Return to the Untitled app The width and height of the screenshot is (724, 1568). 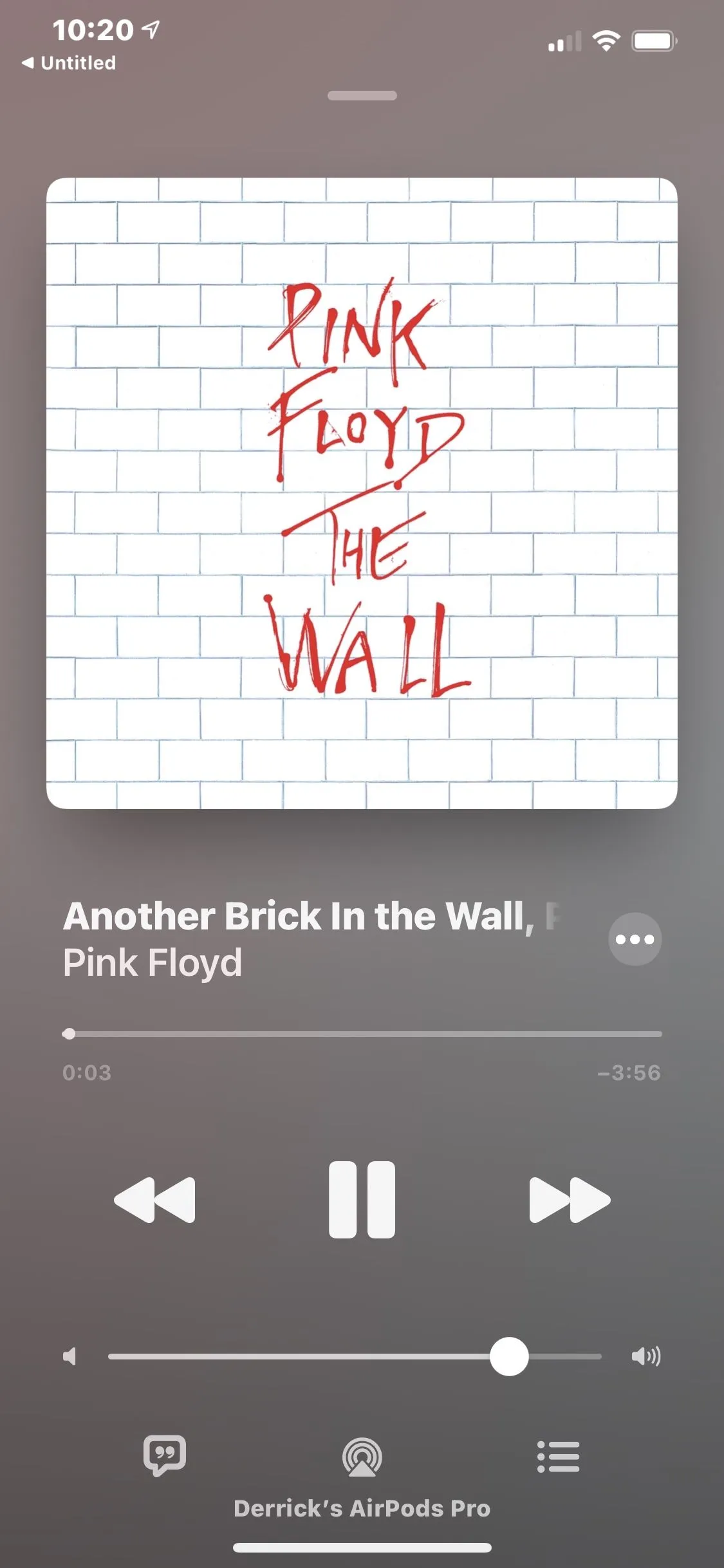(70, 63)
